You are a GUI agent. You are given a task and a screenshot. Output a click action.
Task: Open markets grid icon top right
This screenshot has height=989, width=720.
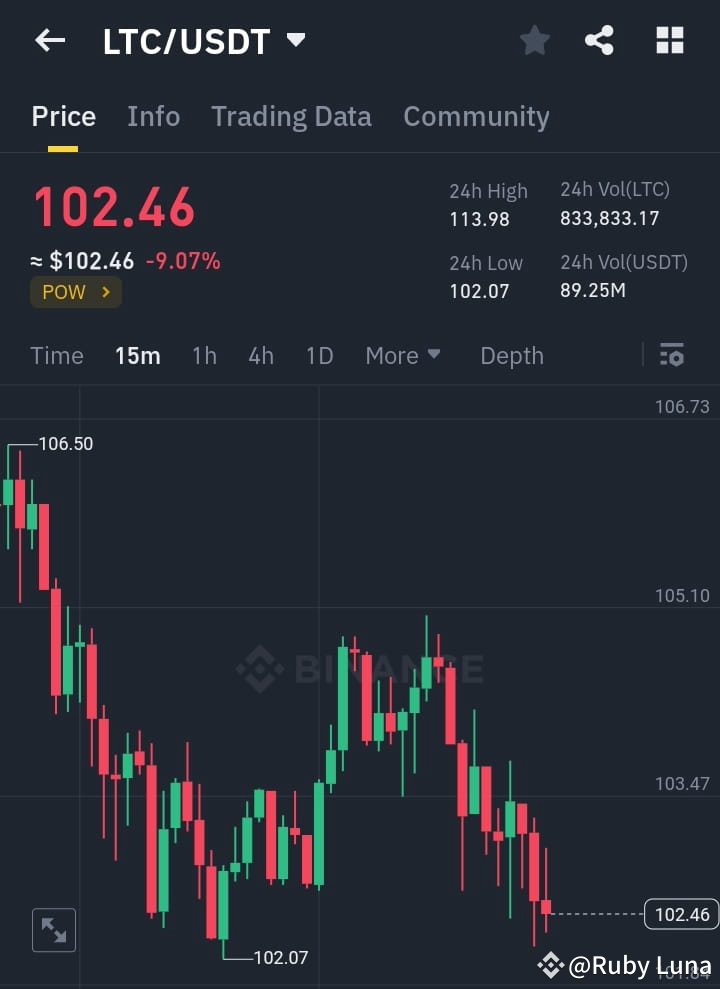(668, 40)
